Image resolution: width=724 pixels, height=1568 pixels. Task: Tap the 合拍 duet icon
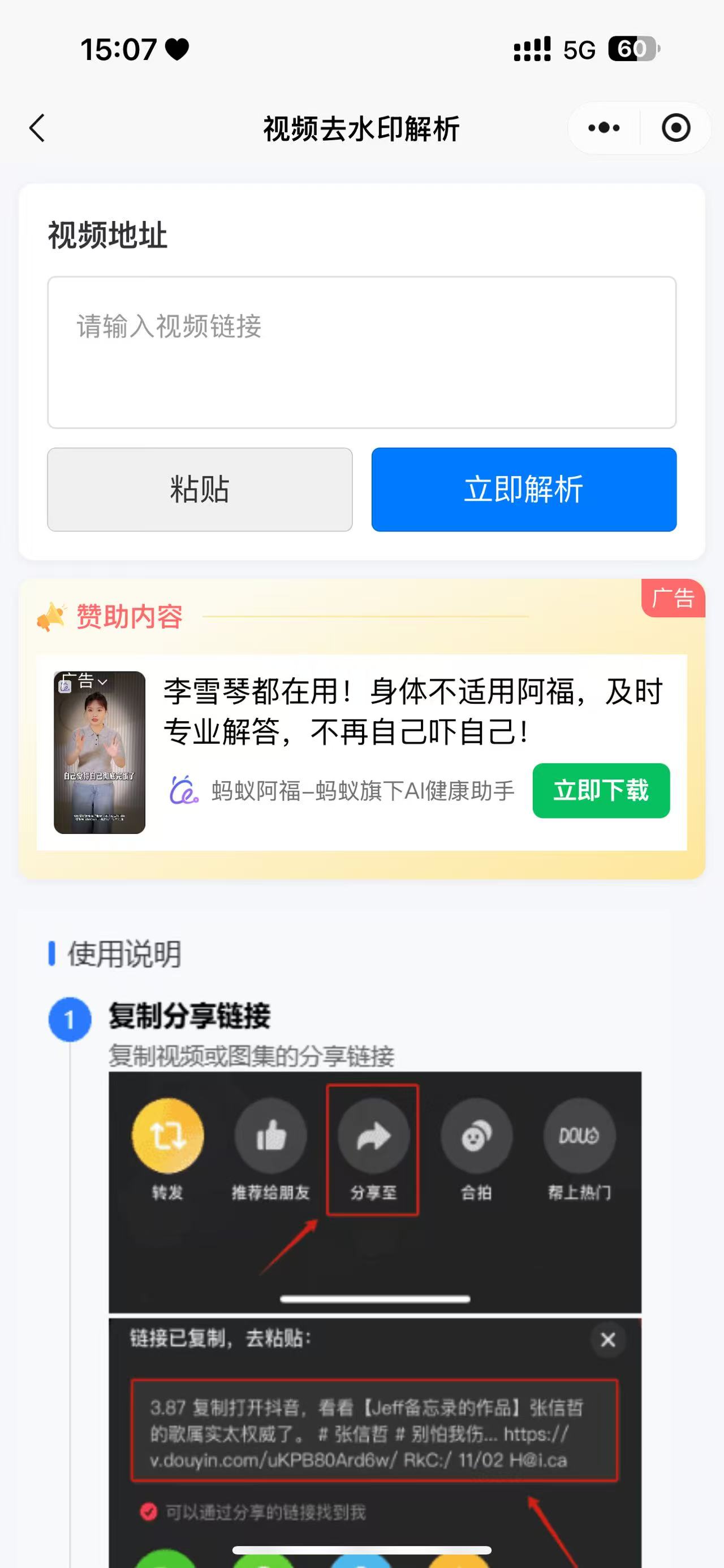click(476, 1133)
